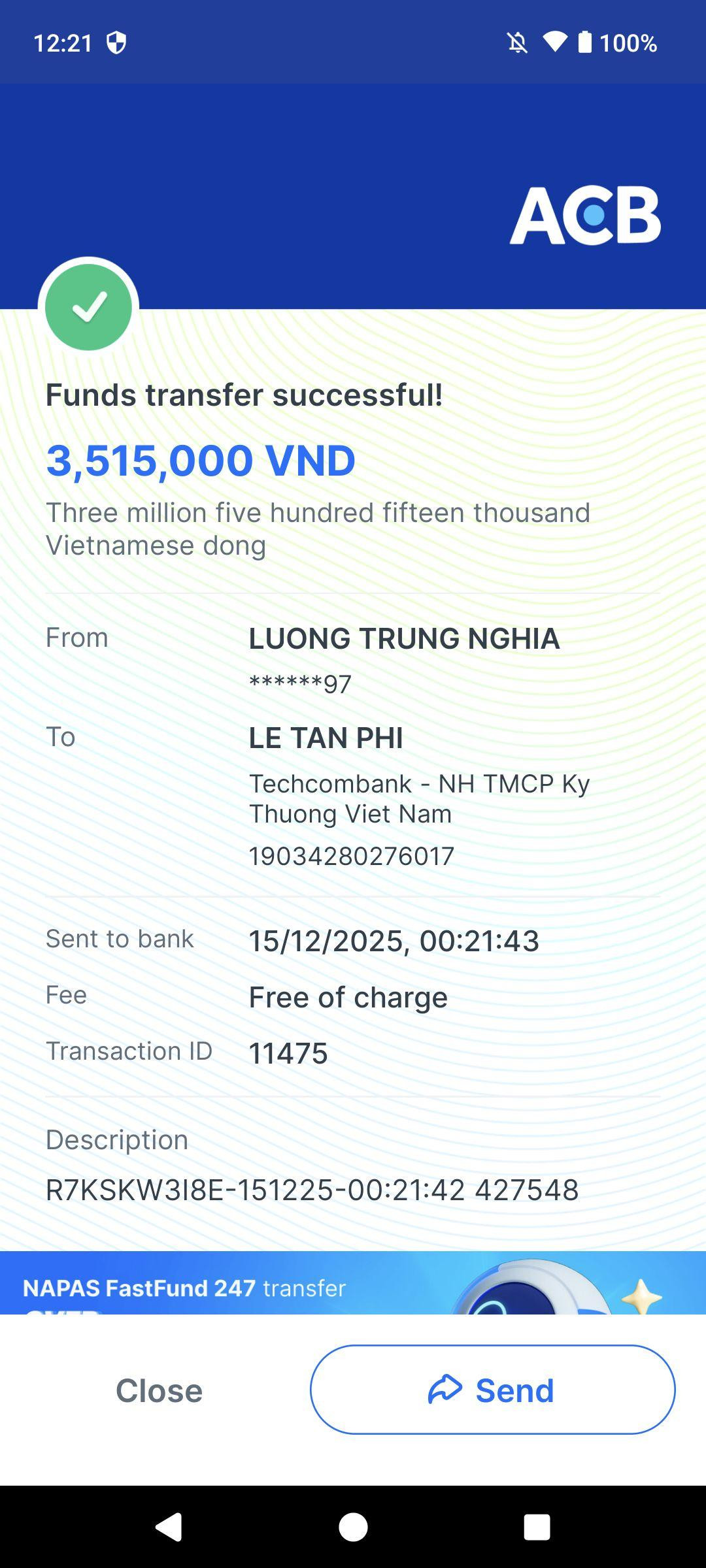
Task: Open the NAPAS FastFund 247 banner
Action: pyautogui.click(x=353, y=1283)
